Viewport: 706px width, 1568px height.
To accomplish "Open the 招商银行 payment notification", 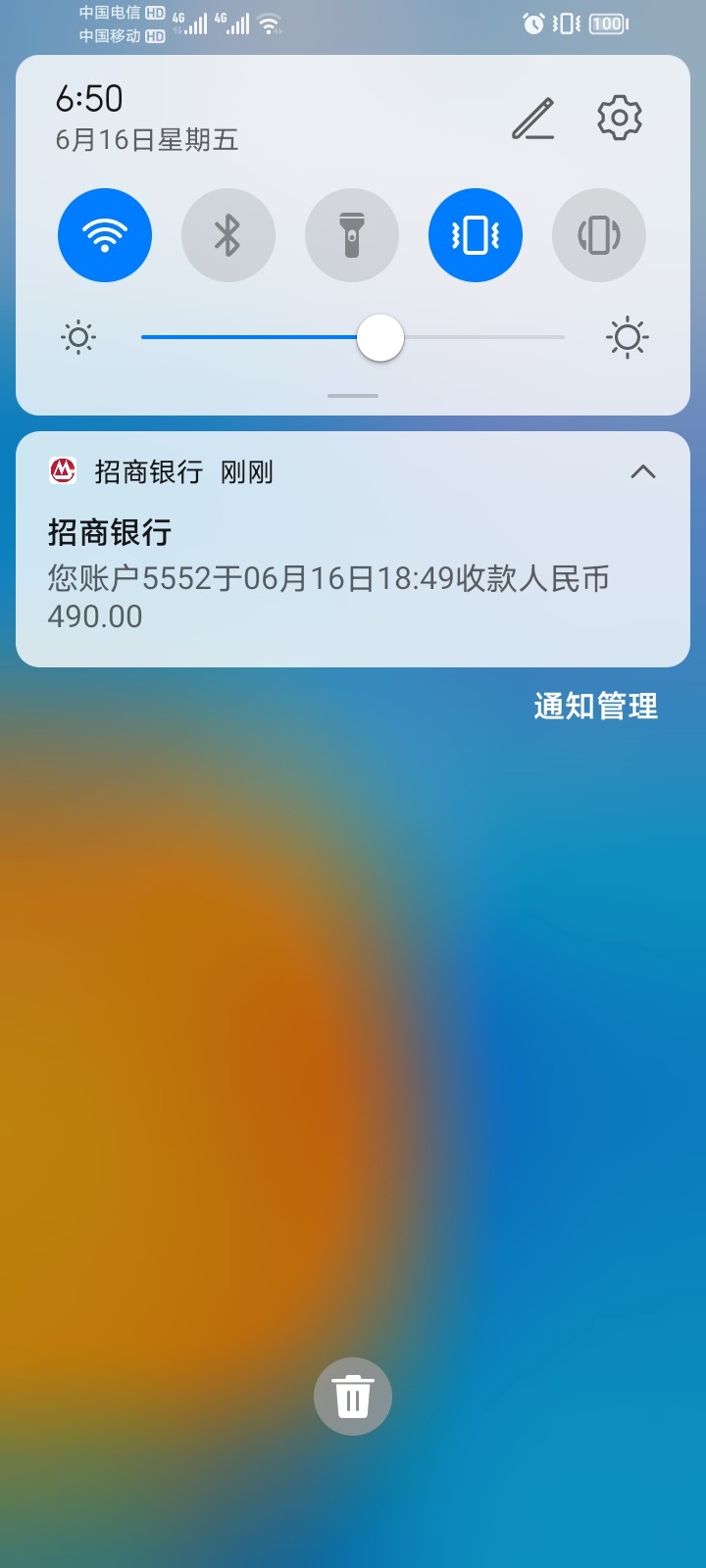I will point(328,578).
